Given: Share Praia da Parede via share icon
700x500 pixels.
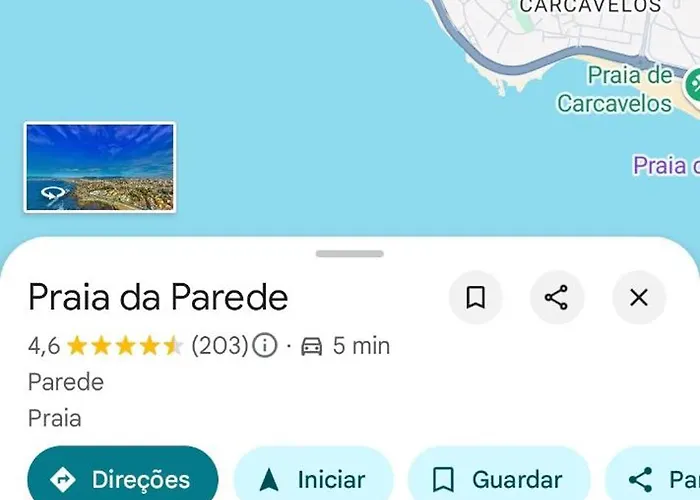Looking at the screenshot, I should coord(557,297).
